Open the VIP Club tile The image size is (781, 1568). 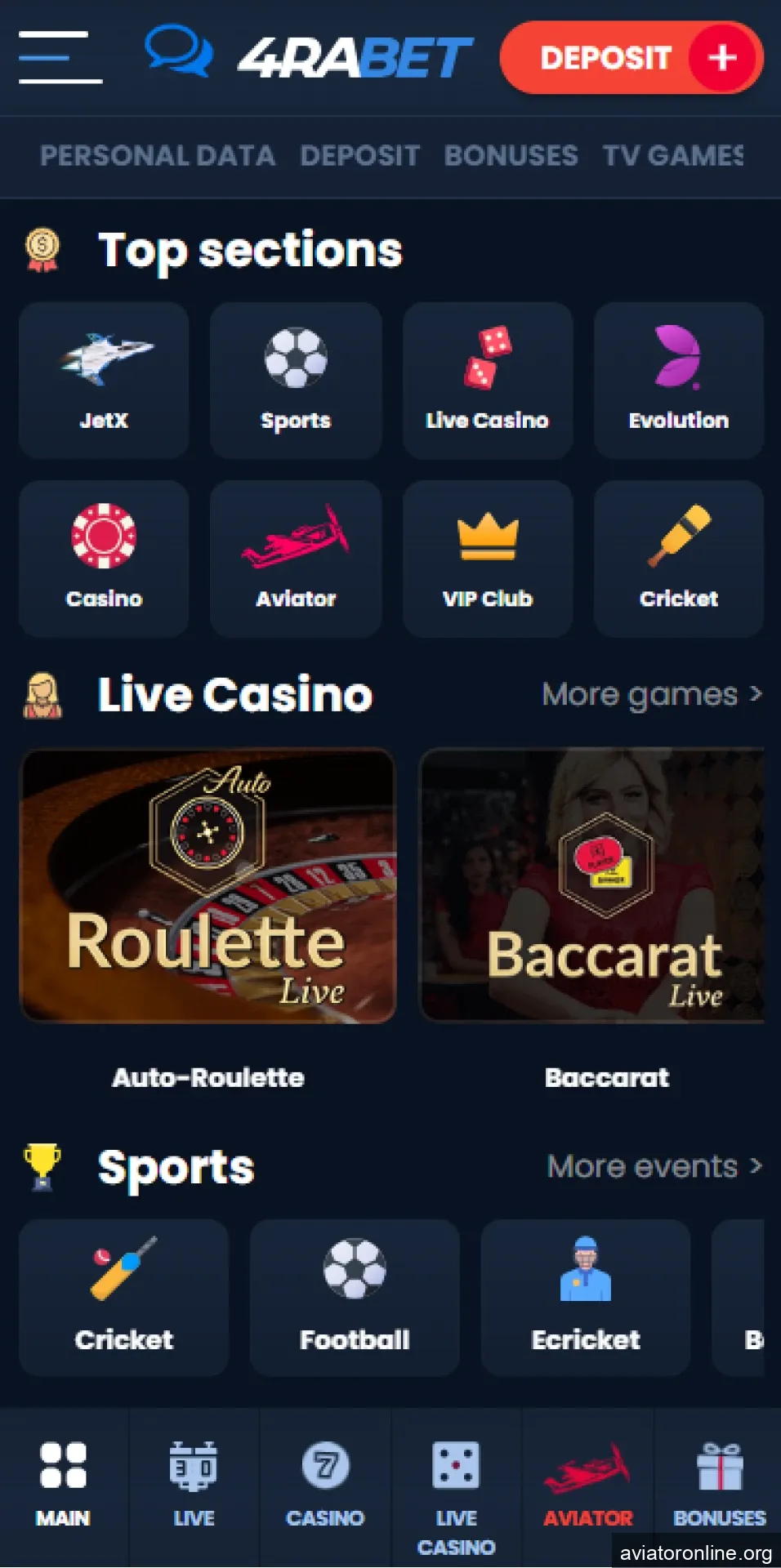coord(487,558)
